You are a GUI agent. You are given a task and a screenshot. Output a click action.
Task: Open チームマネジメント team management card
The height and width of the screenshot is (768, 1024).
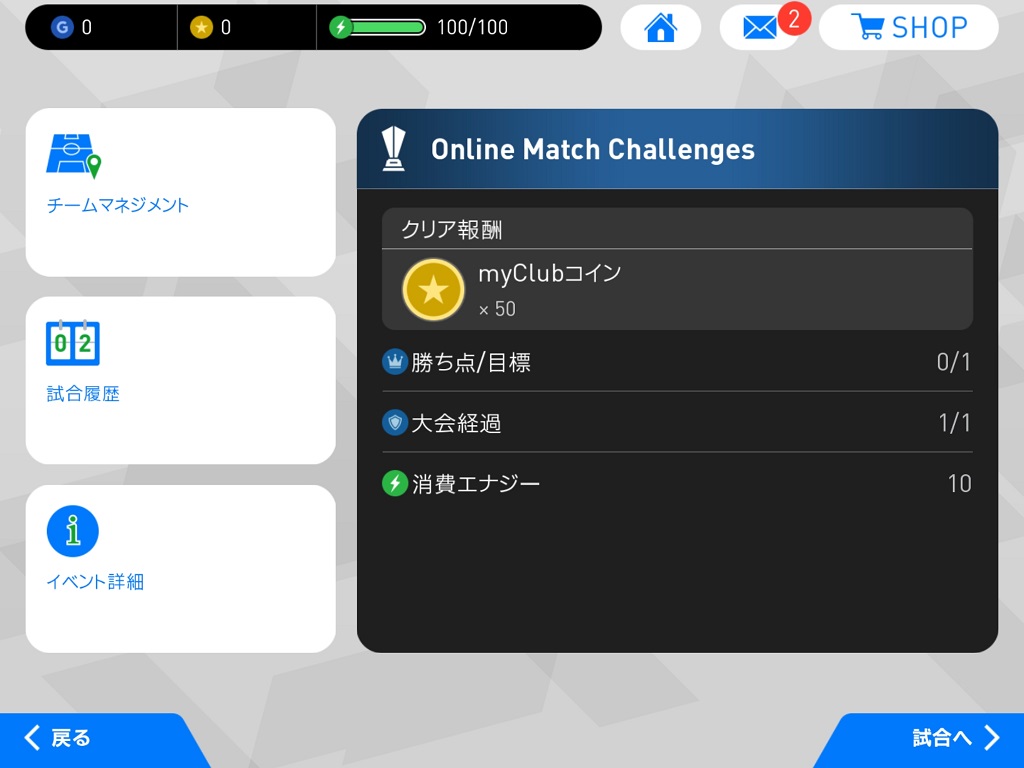(180, 192)
